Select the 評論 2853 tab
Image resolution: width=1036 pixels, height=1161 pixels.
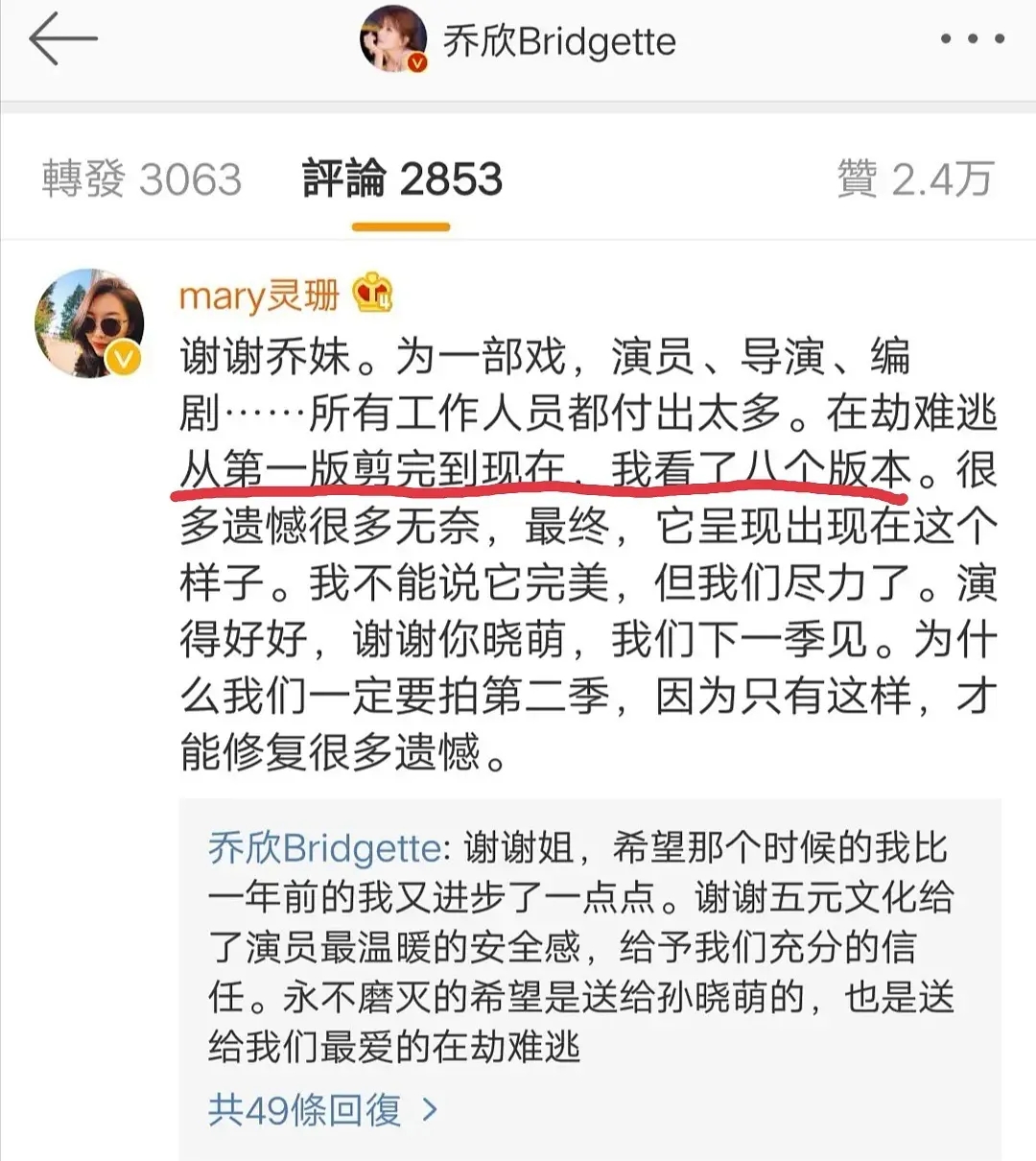pos(402,179)
